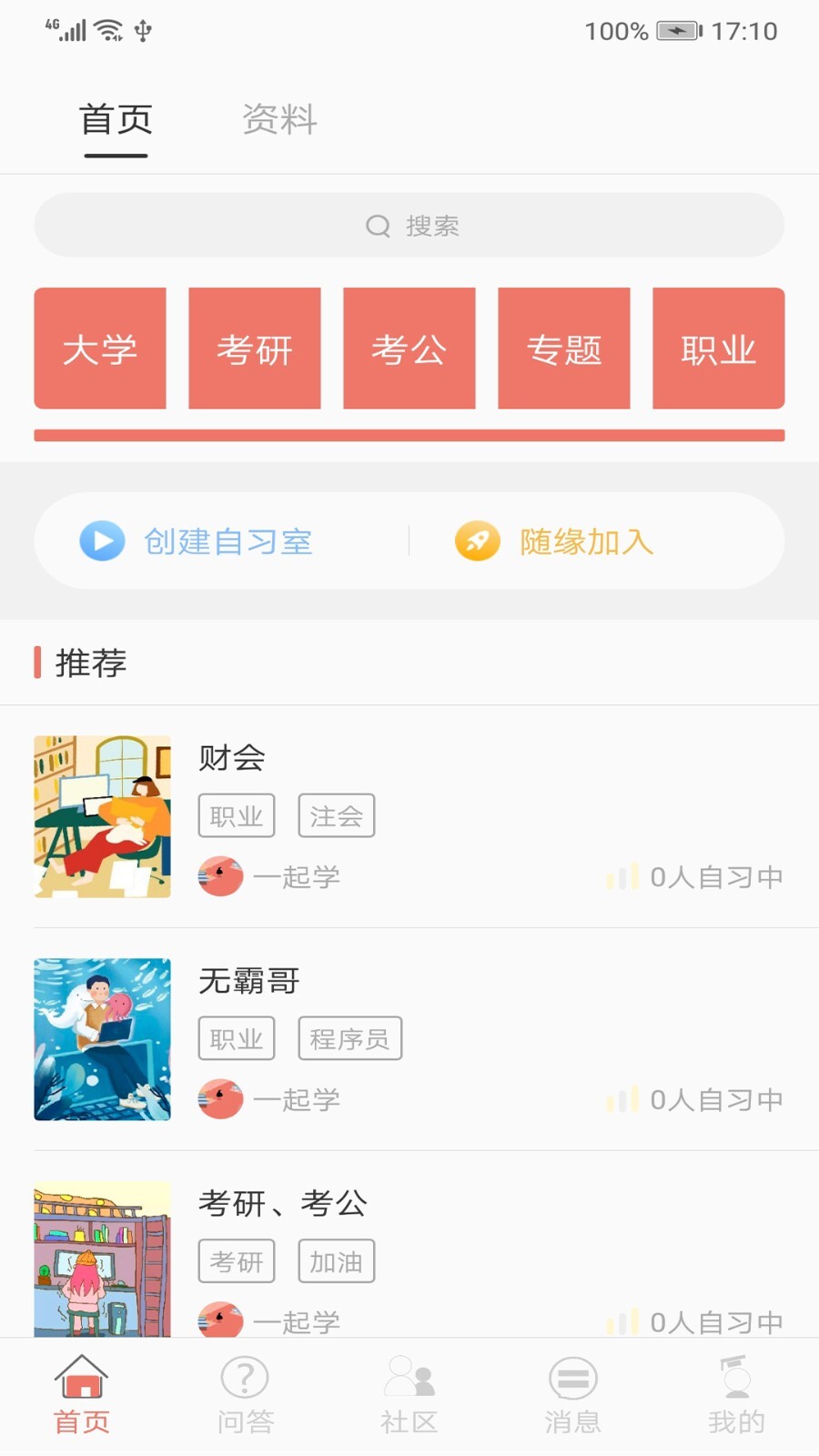819x1456 pixels.
Task: Select the 大学 category
Action: pyautogui.click(x=100, y=349)
